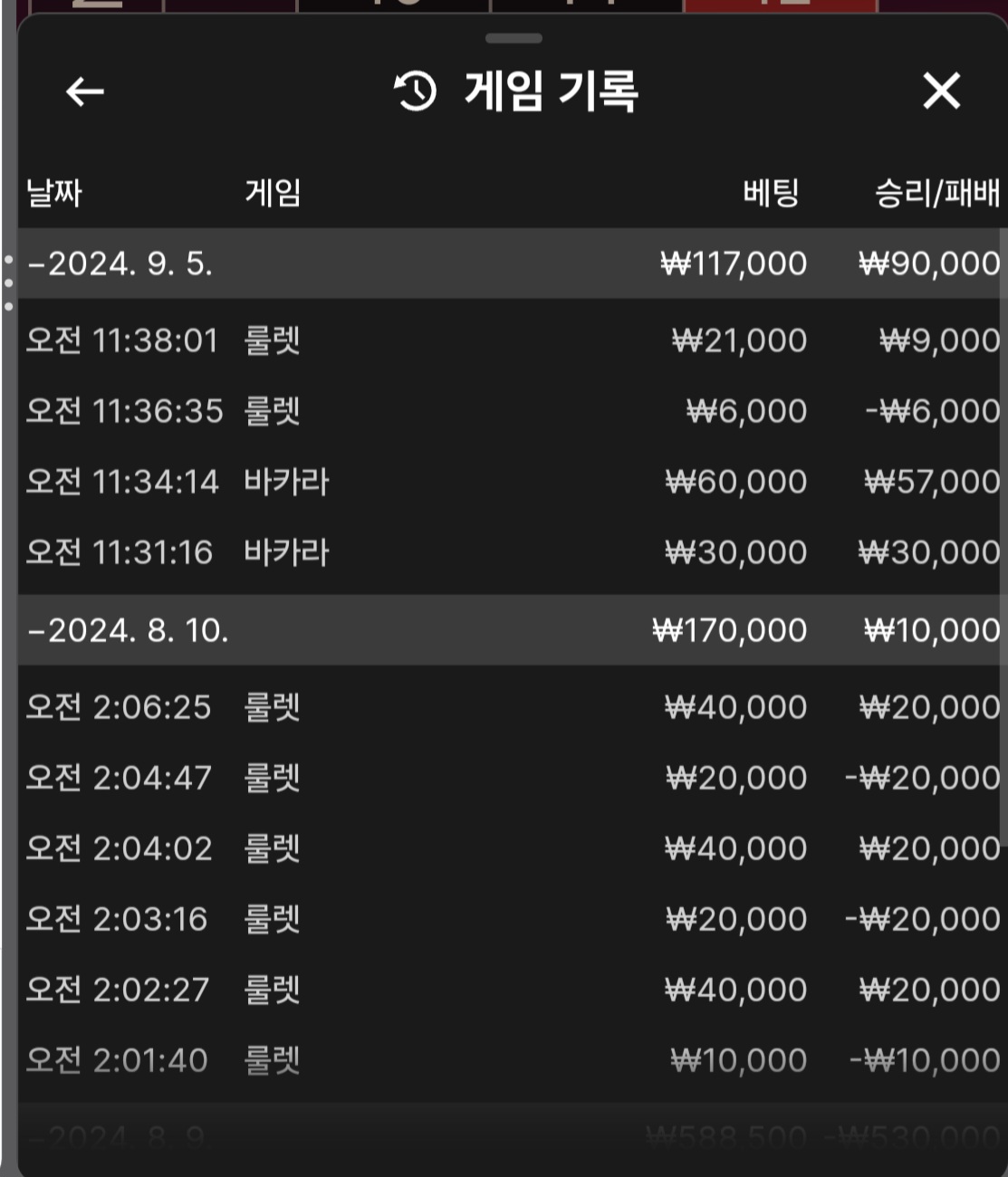Open the 오전 11:34:14 바카라 record
The image size is (1008, 1177).
click(507, 483)
